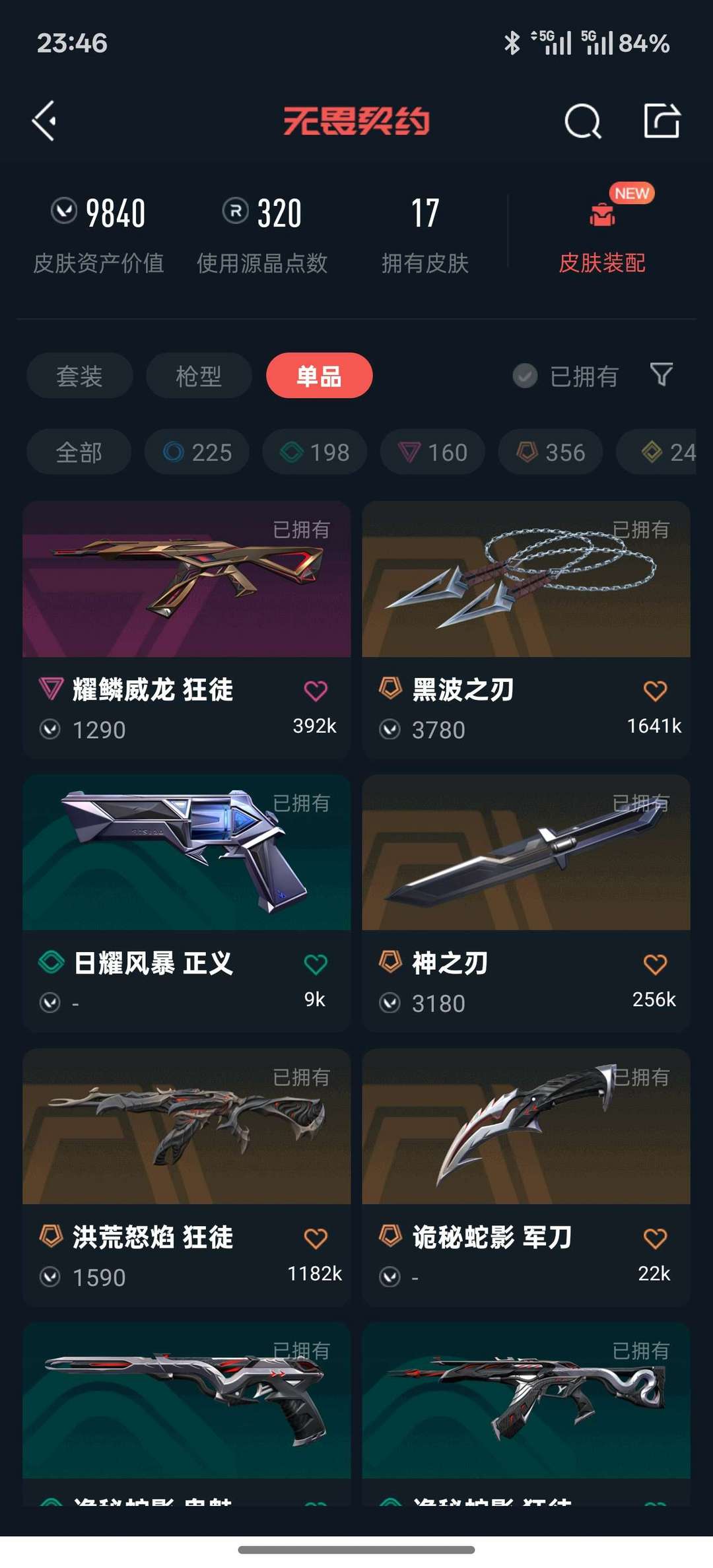Toggle the 已拥有 owned filter
This screenshot has height=1568, width=713.
coord(566,376)
